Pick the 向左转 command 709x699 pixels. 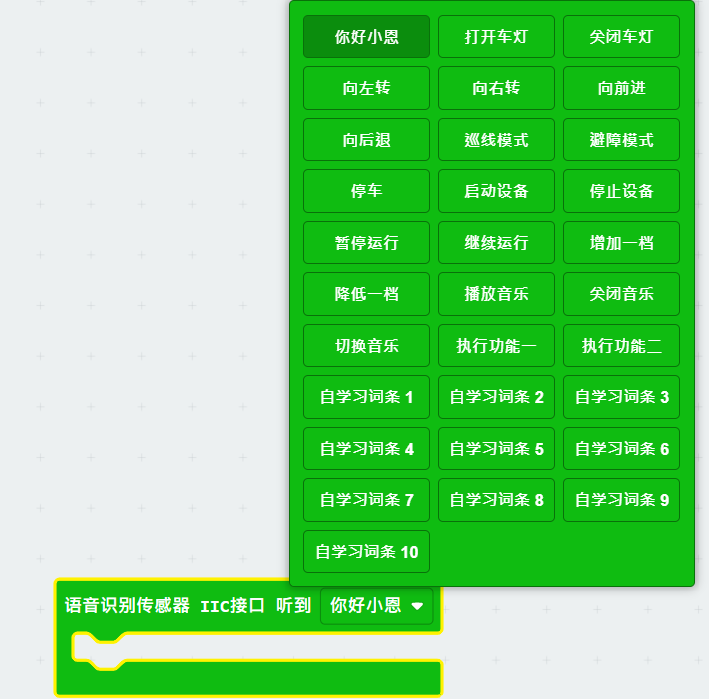366,88
